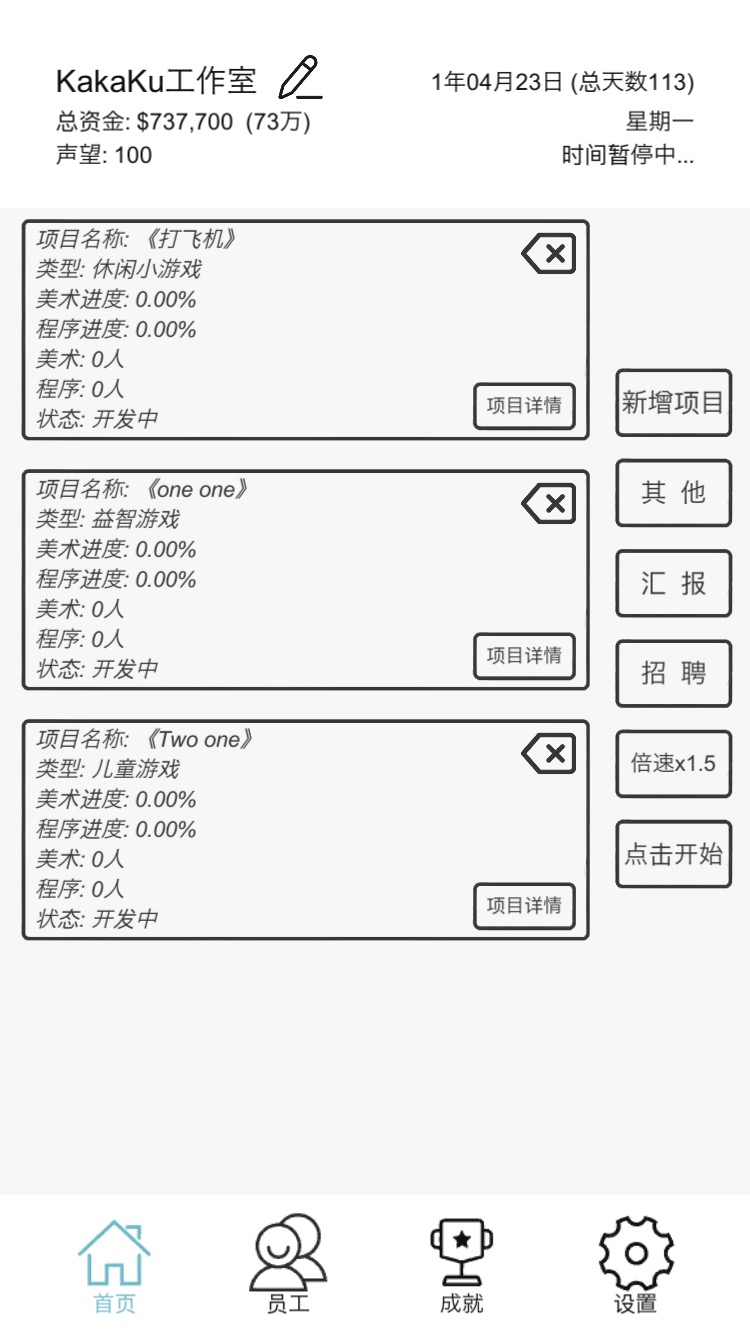Show 项目详情 for Two one
The width and height of the screenshot is (750, 1334).
524,906
